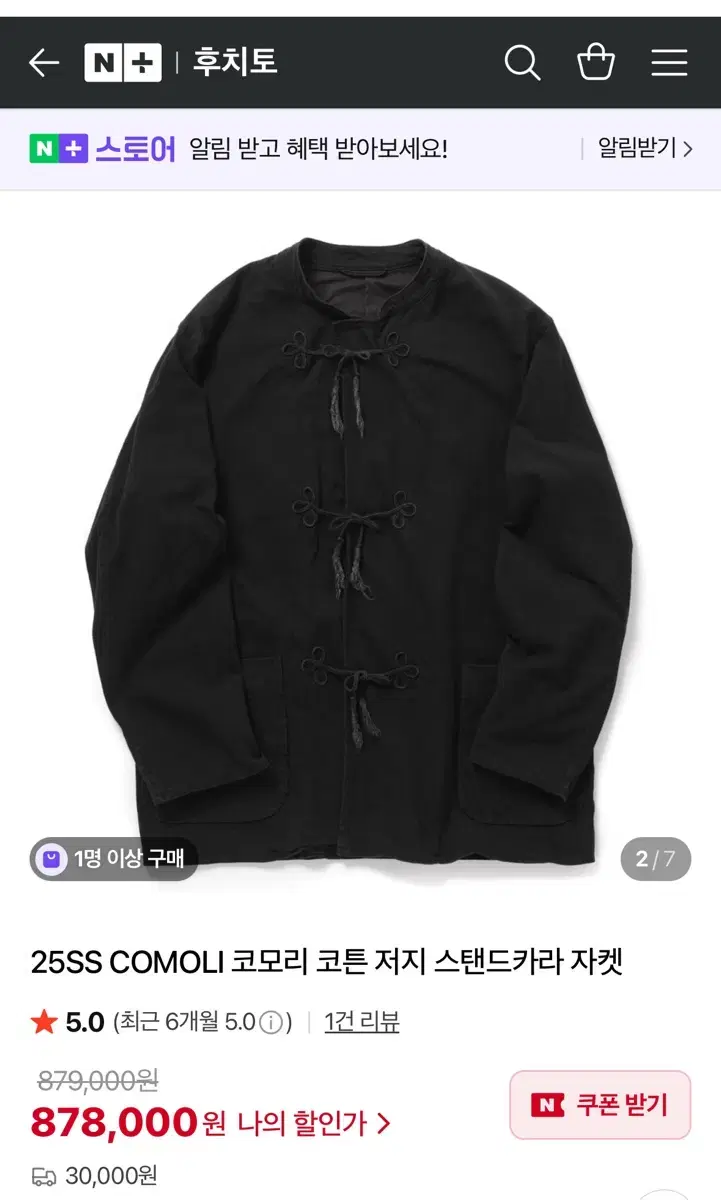Open the search function
The image size is (721, 1200).
pos(522,62)
